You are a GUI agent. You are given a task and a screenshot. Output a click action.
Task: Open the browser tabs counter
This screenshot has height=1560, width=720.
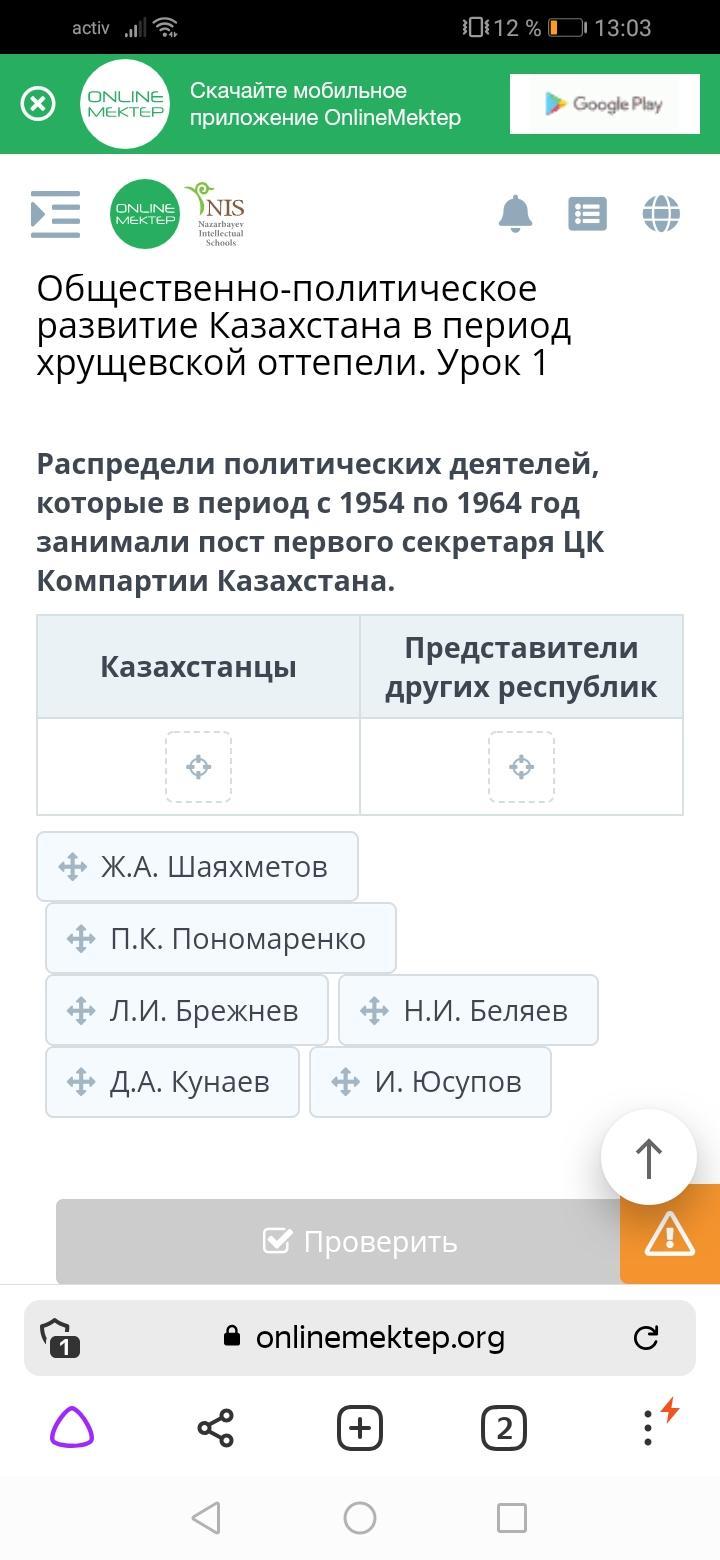504,1428
